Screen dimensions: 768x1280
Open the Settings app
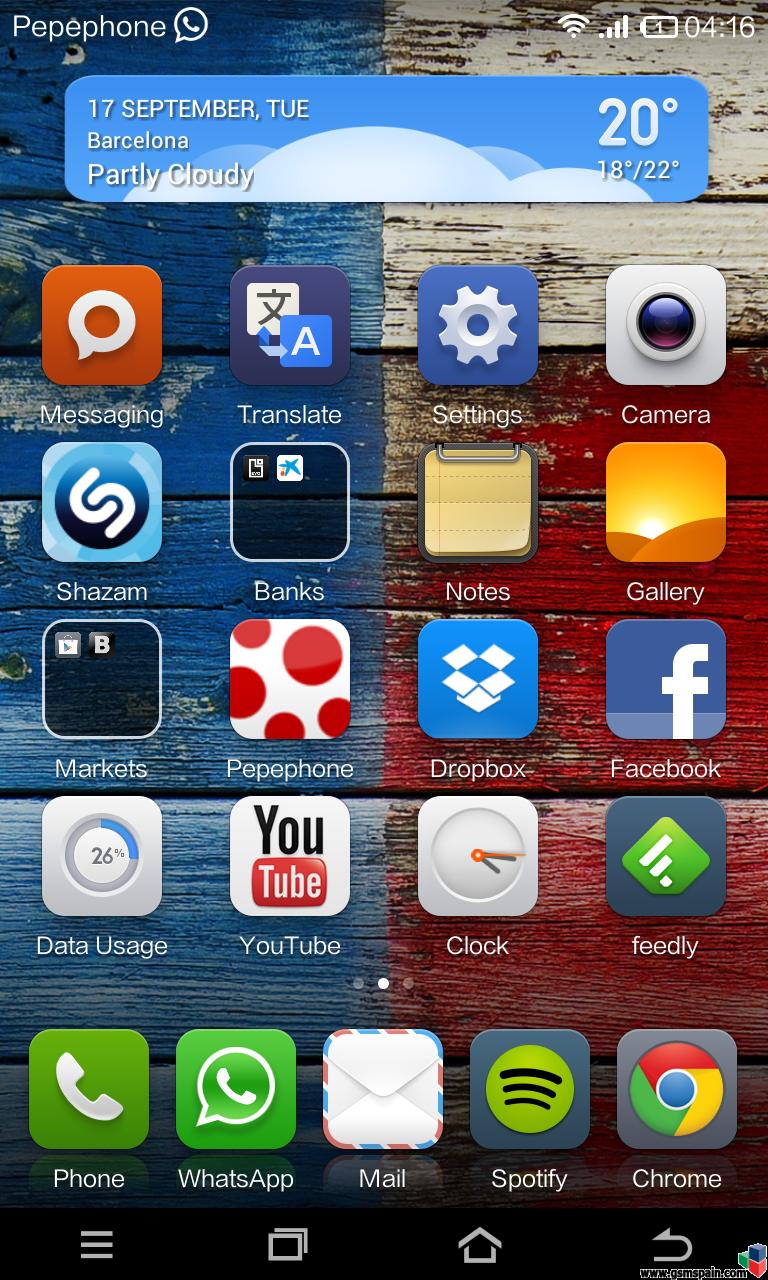click(x=478, y=326)
